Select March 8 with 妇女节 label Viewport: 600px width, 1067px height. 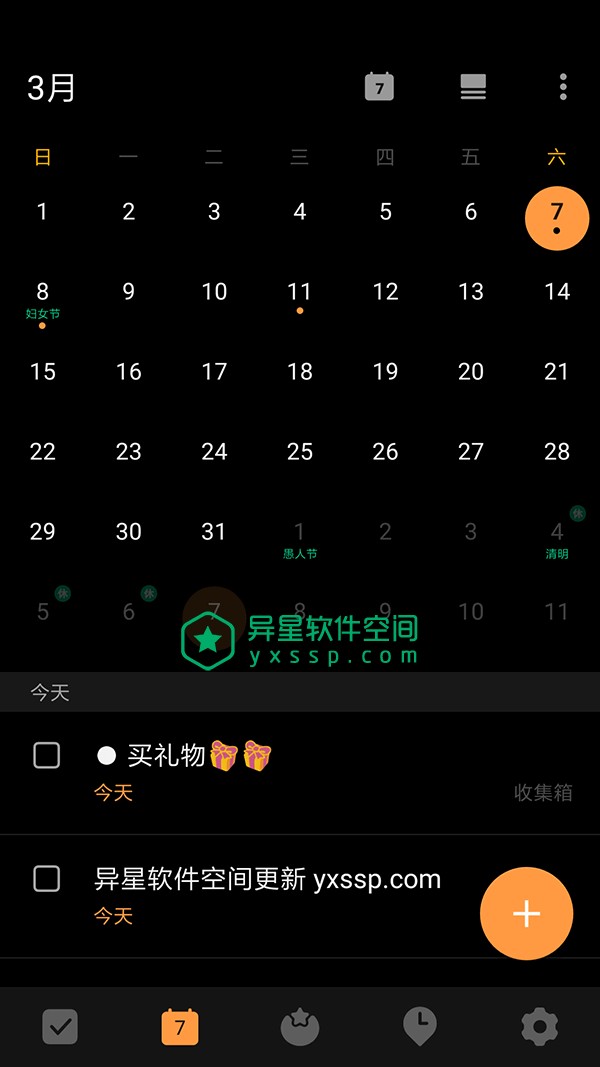click(43, 296)
